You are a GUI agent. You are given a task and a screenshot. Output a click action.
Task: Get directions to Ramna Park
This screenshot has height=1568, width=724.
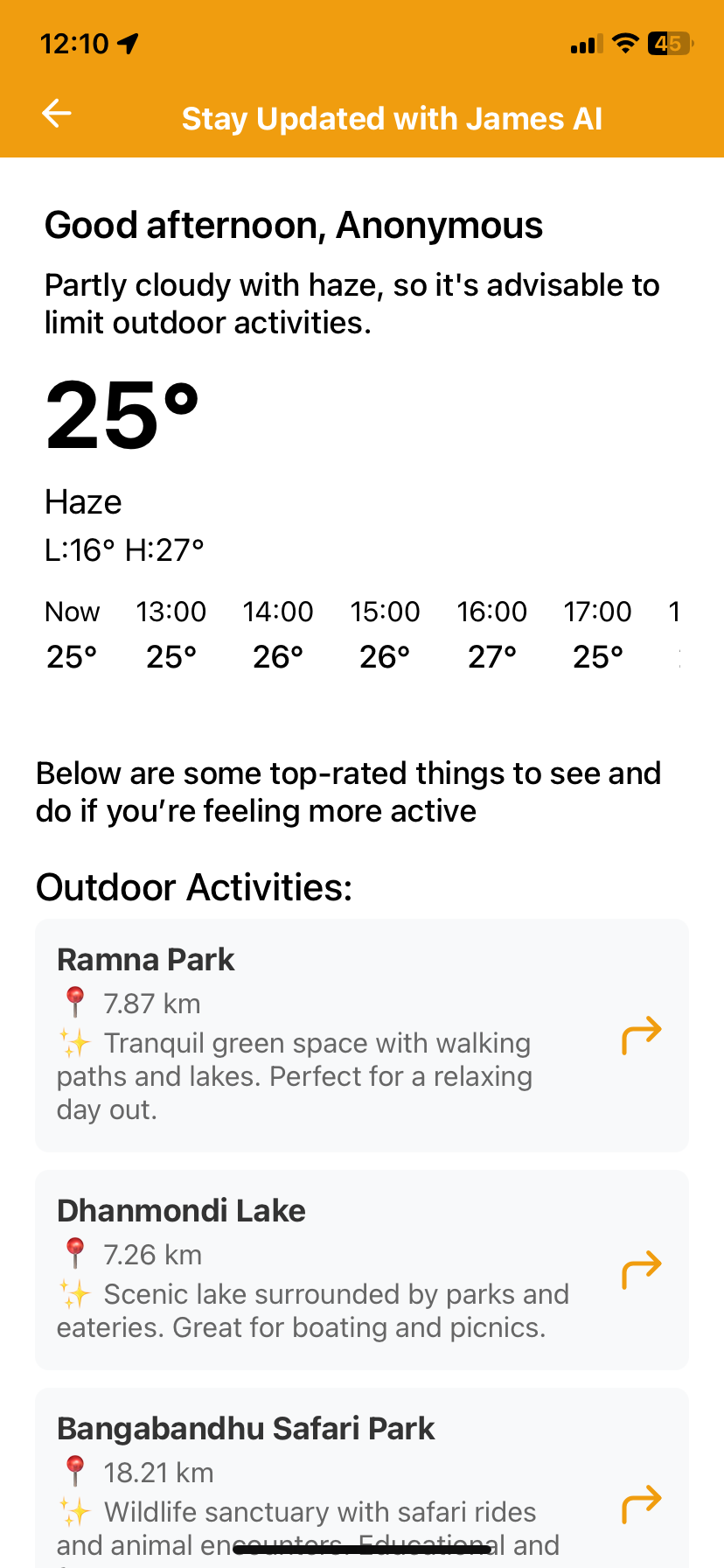[641, 1034]
